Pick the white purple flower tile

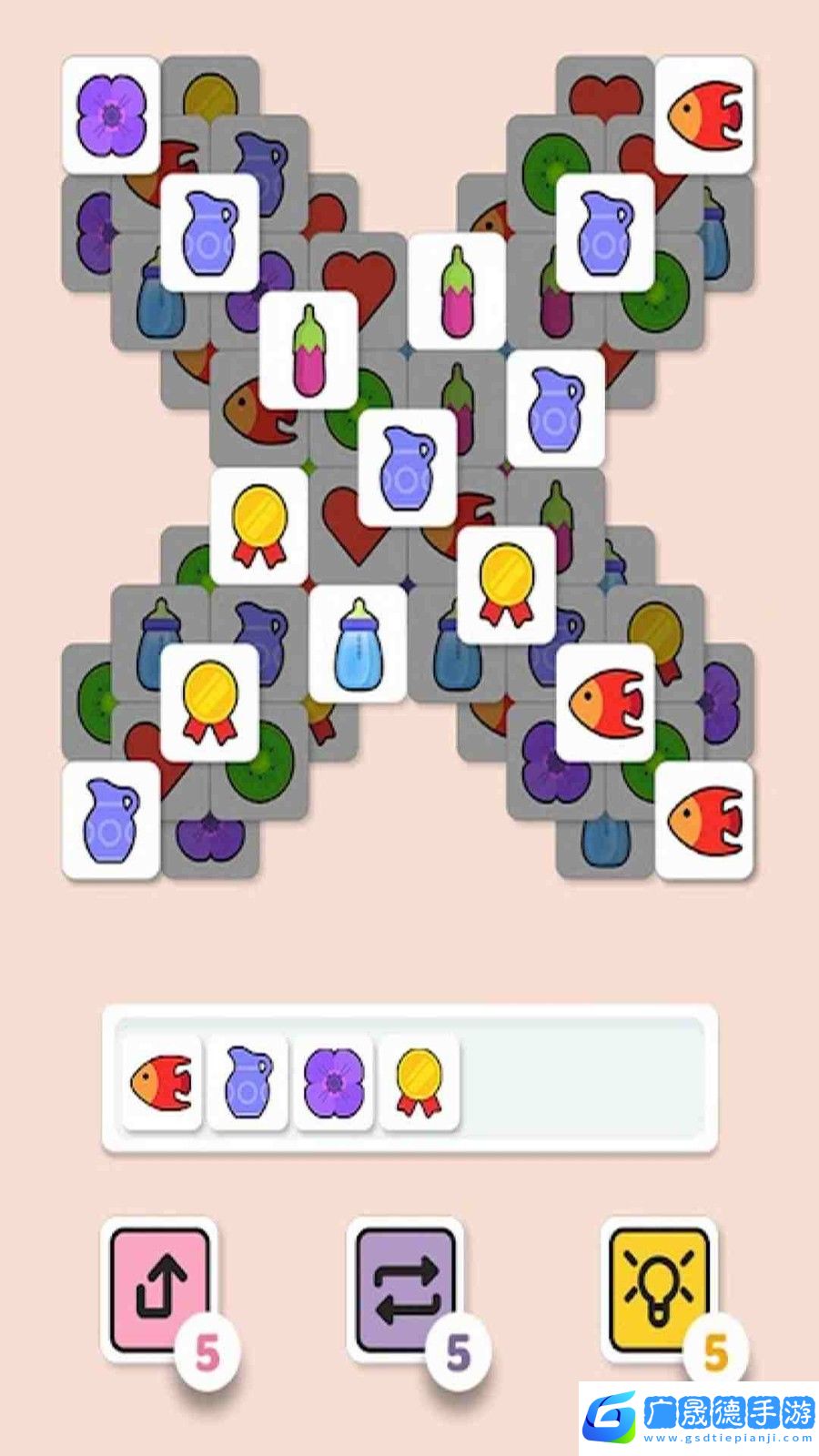pyautogui.click(x=111, y=116)
